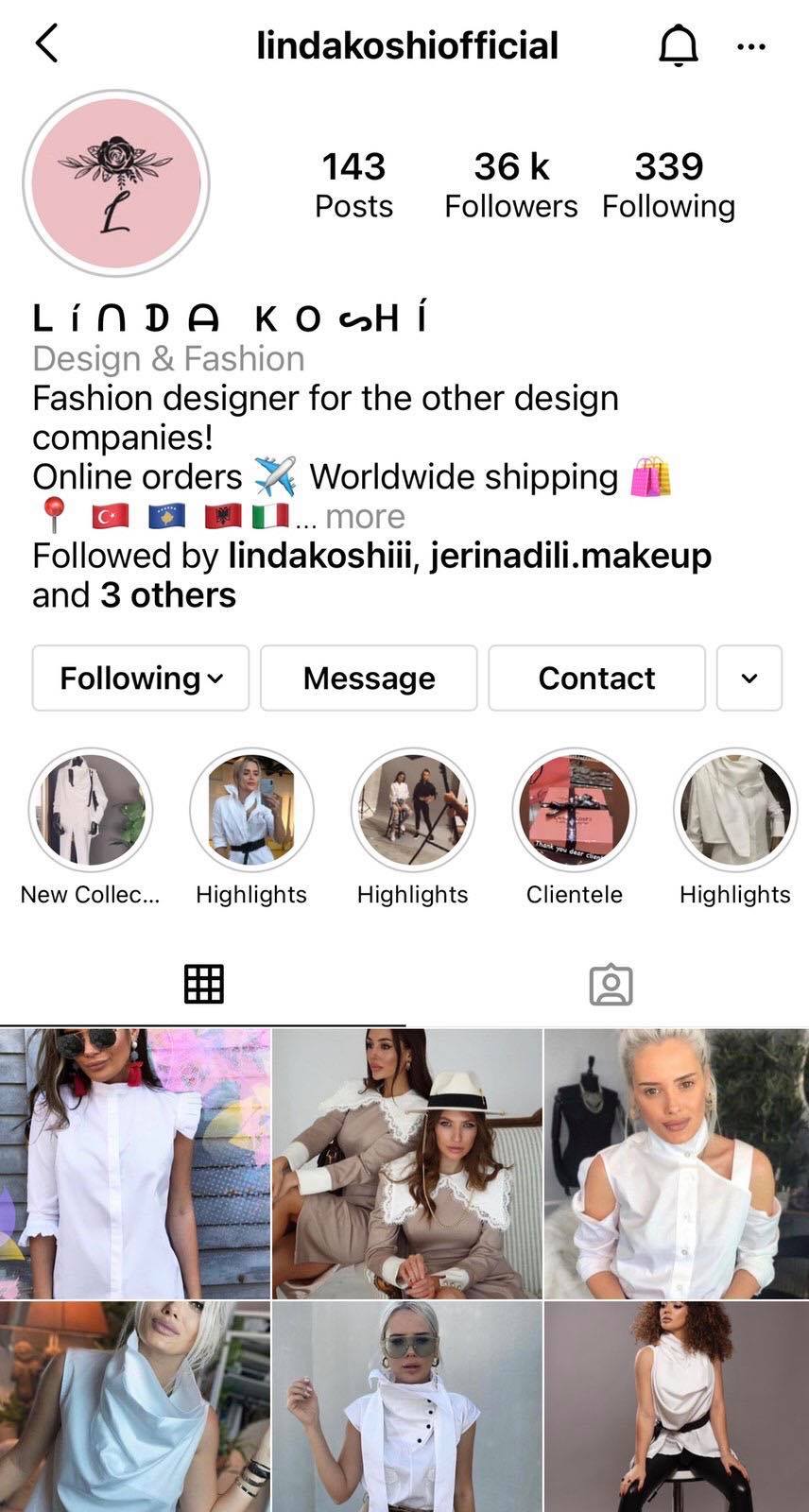Open the New Collection story highlight

[x=91, y=810]
